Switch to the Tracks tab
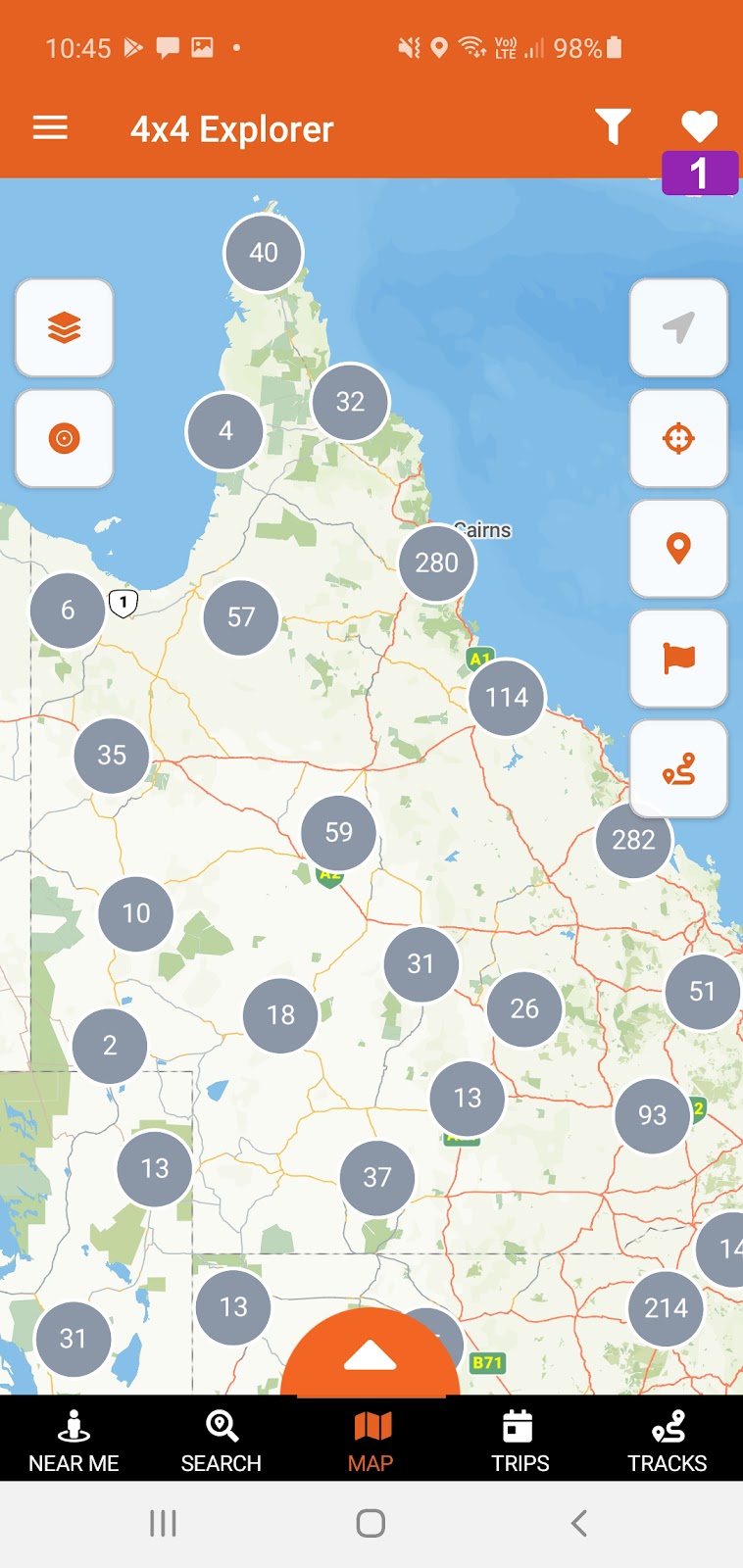This screenshot has height=1568, width=743. point(667,1441)
